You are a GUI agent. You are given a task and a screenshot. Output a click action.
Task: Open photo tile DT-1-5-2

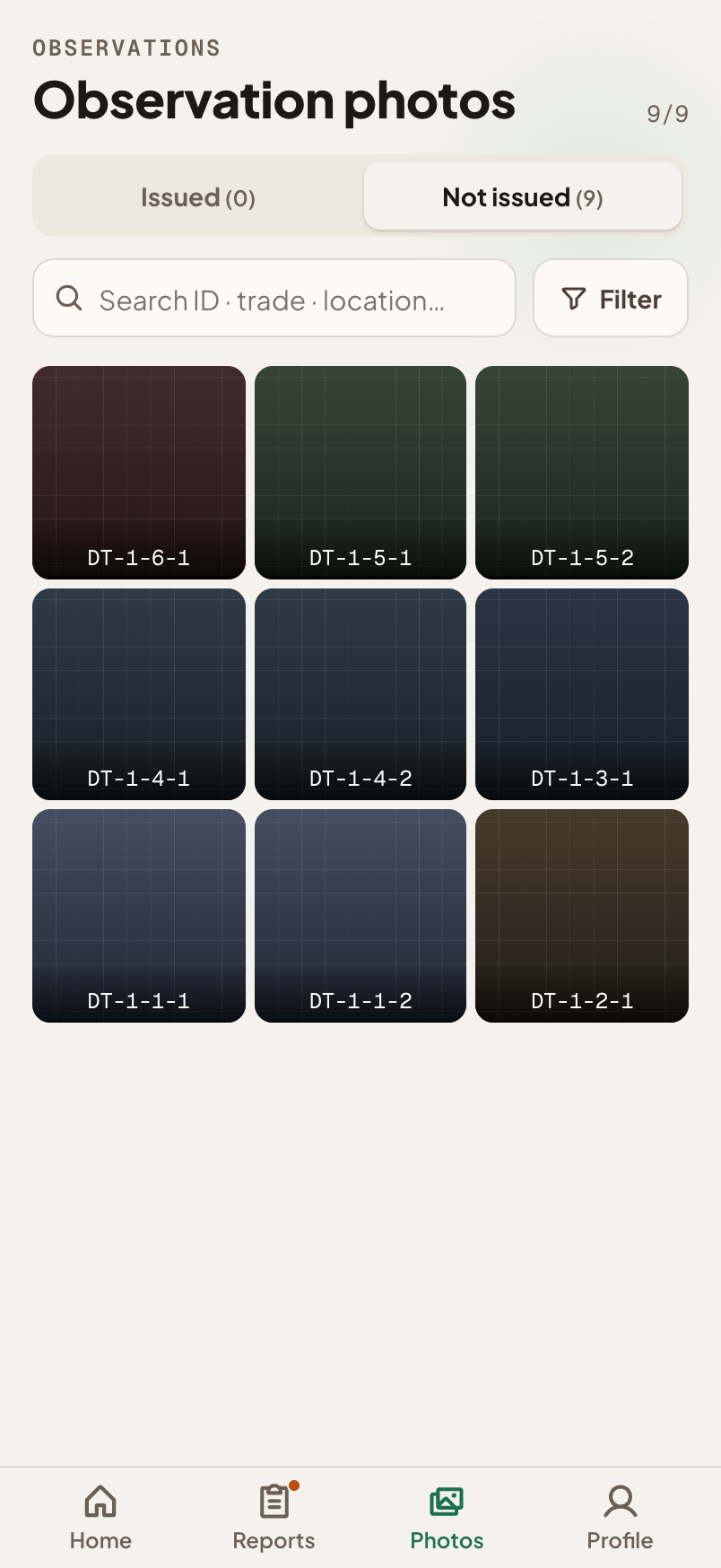(582, 473)
